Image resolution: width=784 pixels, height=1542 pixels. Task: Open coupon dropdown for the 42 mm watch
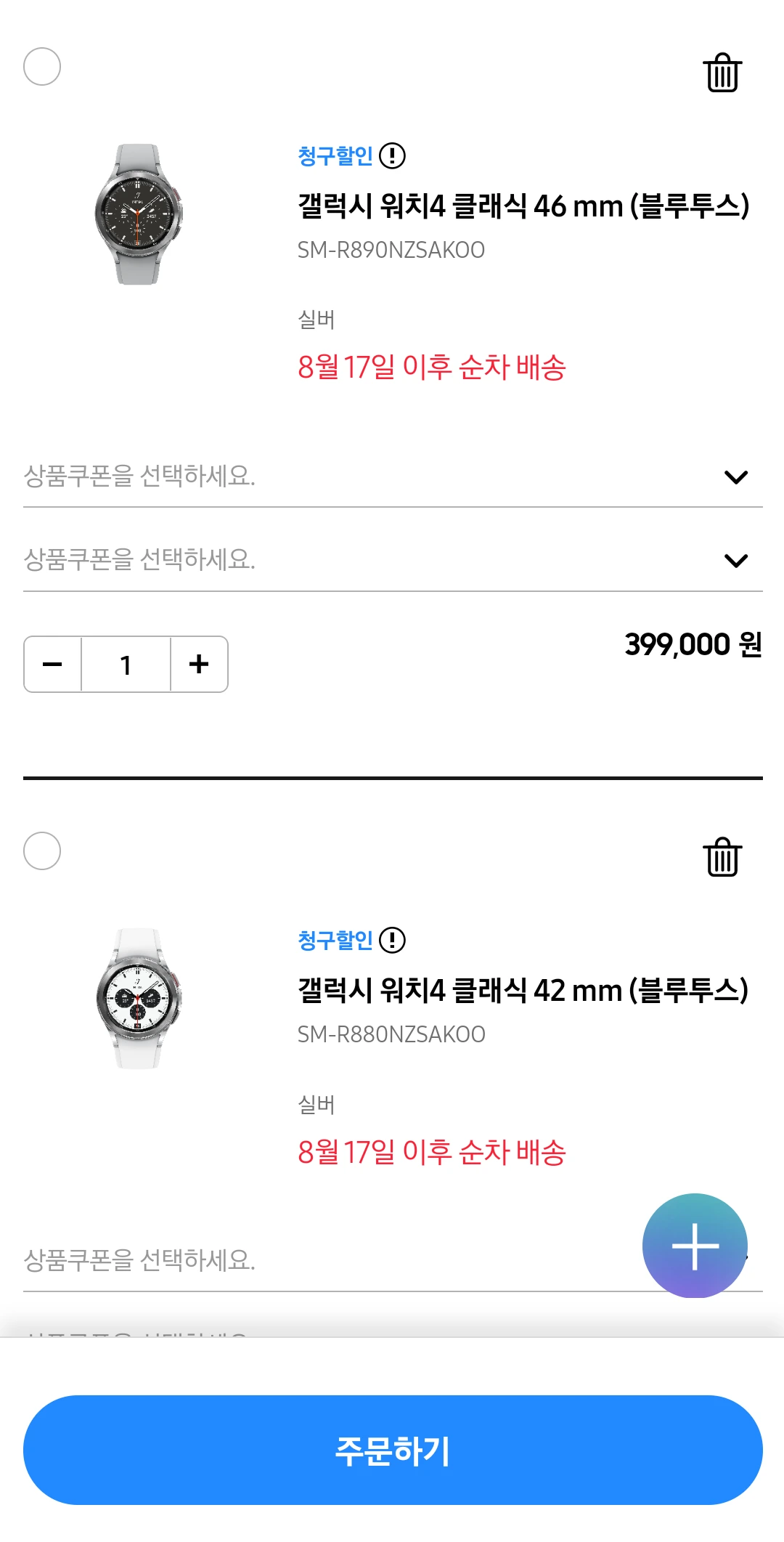click(x=327, y=1261)
